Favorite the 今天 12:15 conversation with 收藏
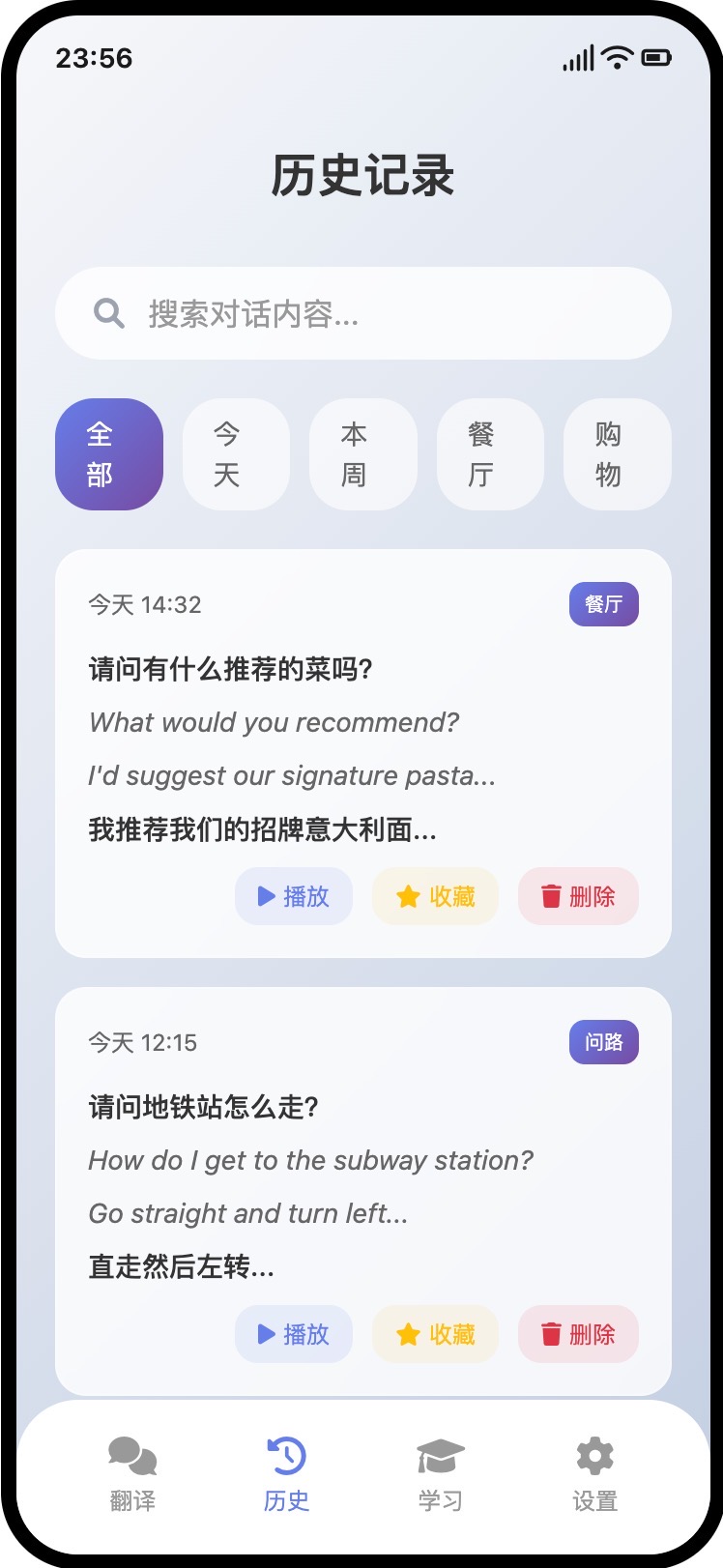This screenshot has height=1568, width=723. coord(436,1334)
